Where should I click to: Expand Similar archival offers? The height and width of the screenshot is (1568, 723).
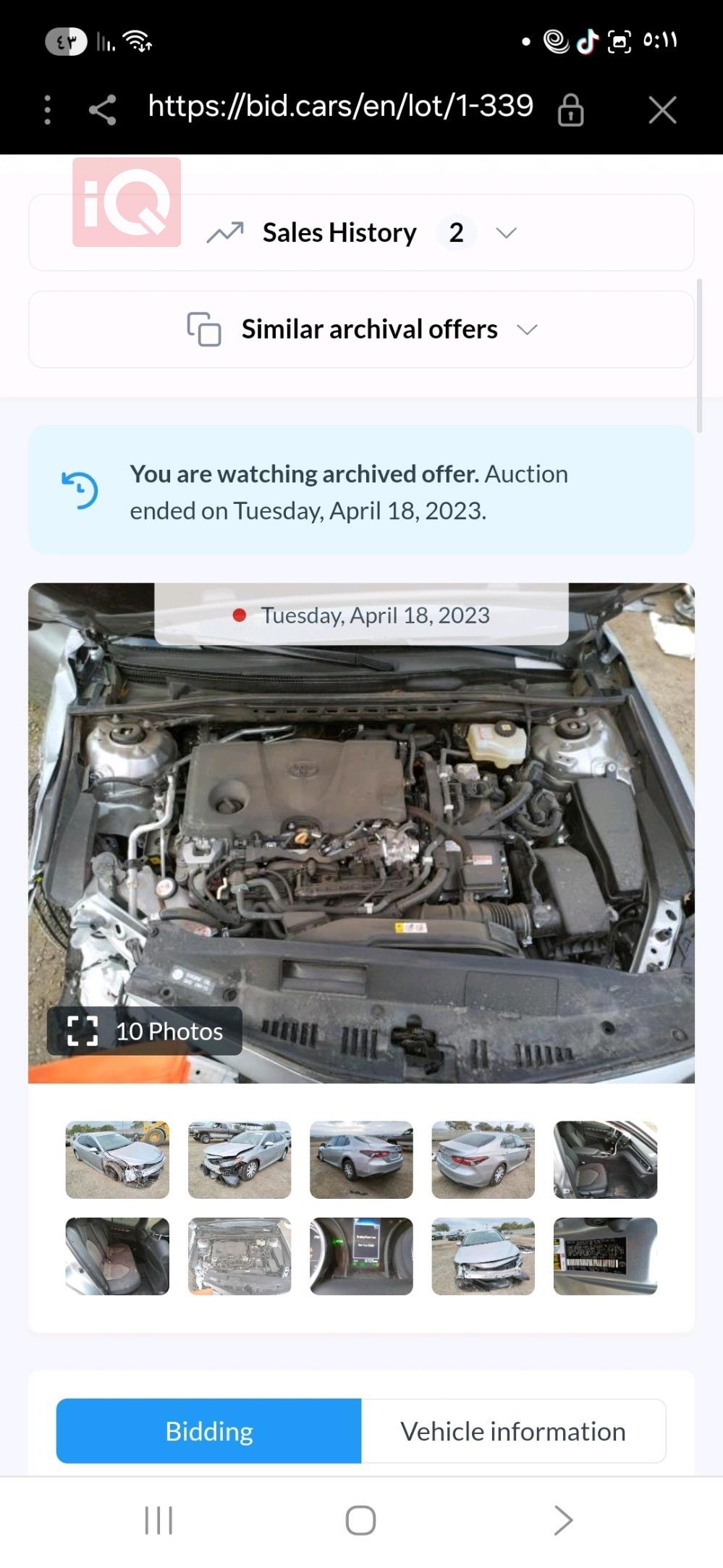361,329
